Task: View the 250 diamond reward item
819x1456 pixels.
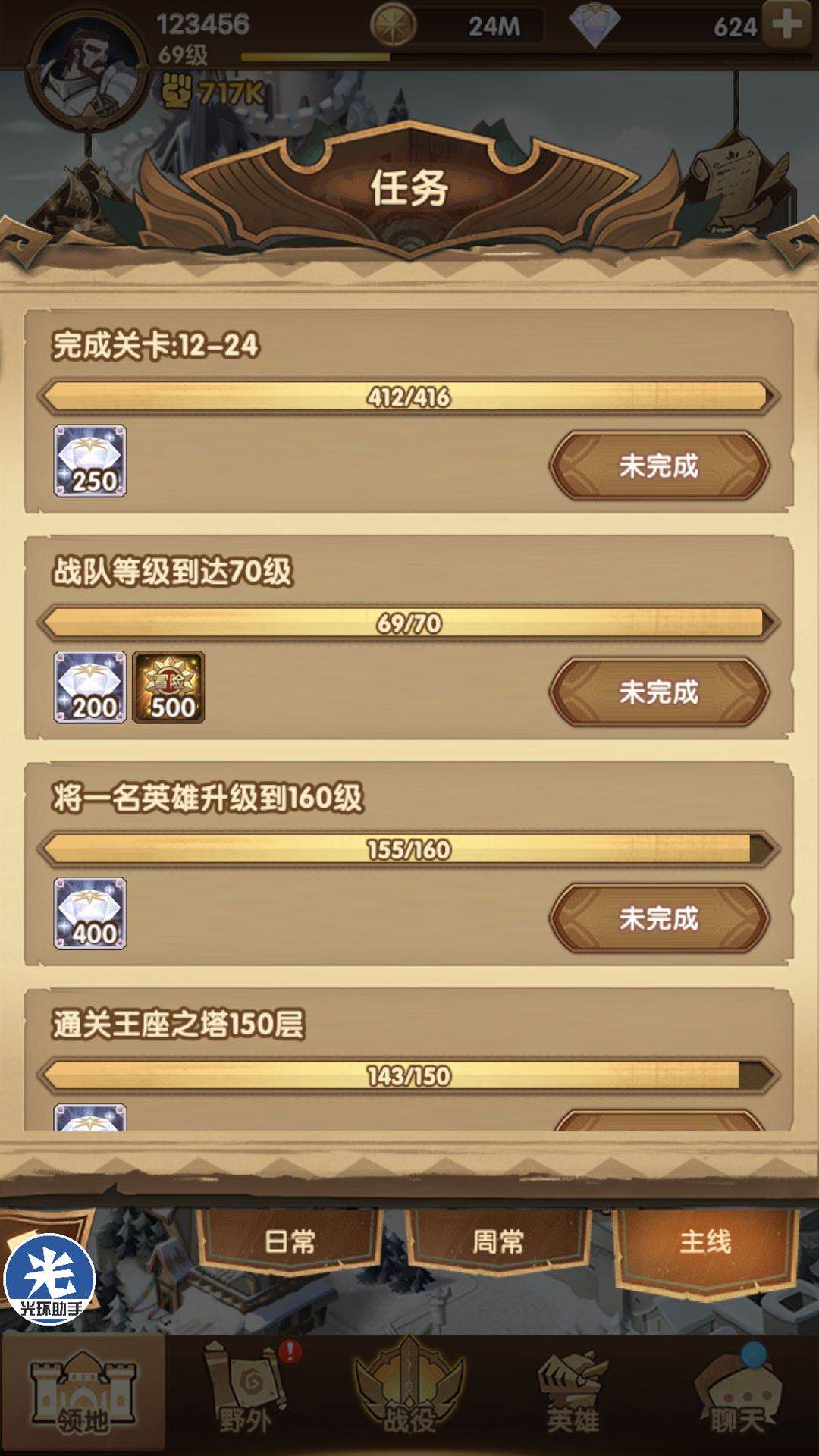Action: 90,461
